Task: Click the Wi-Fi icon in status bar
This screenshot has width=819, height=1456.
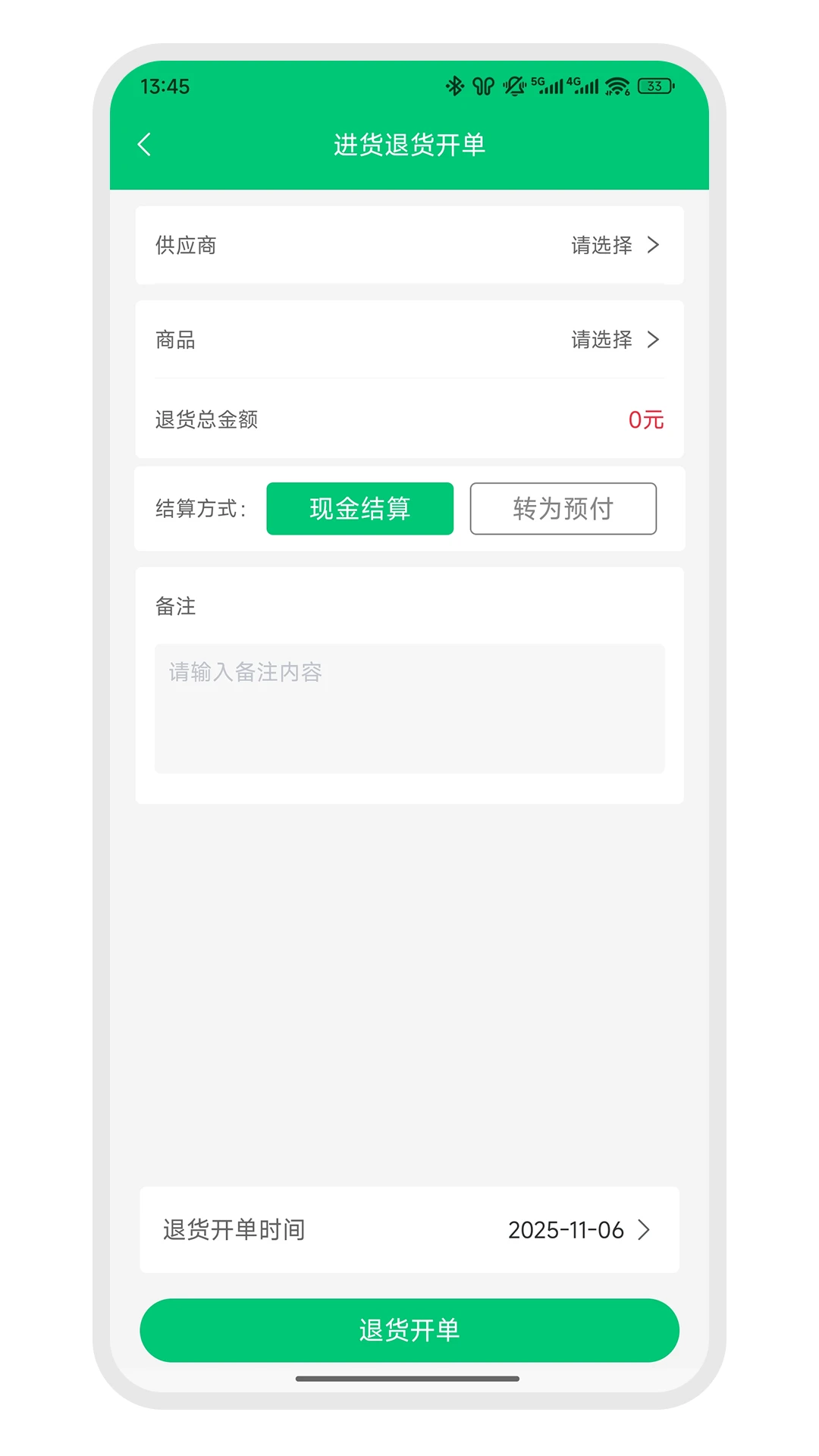Action: 617,86
